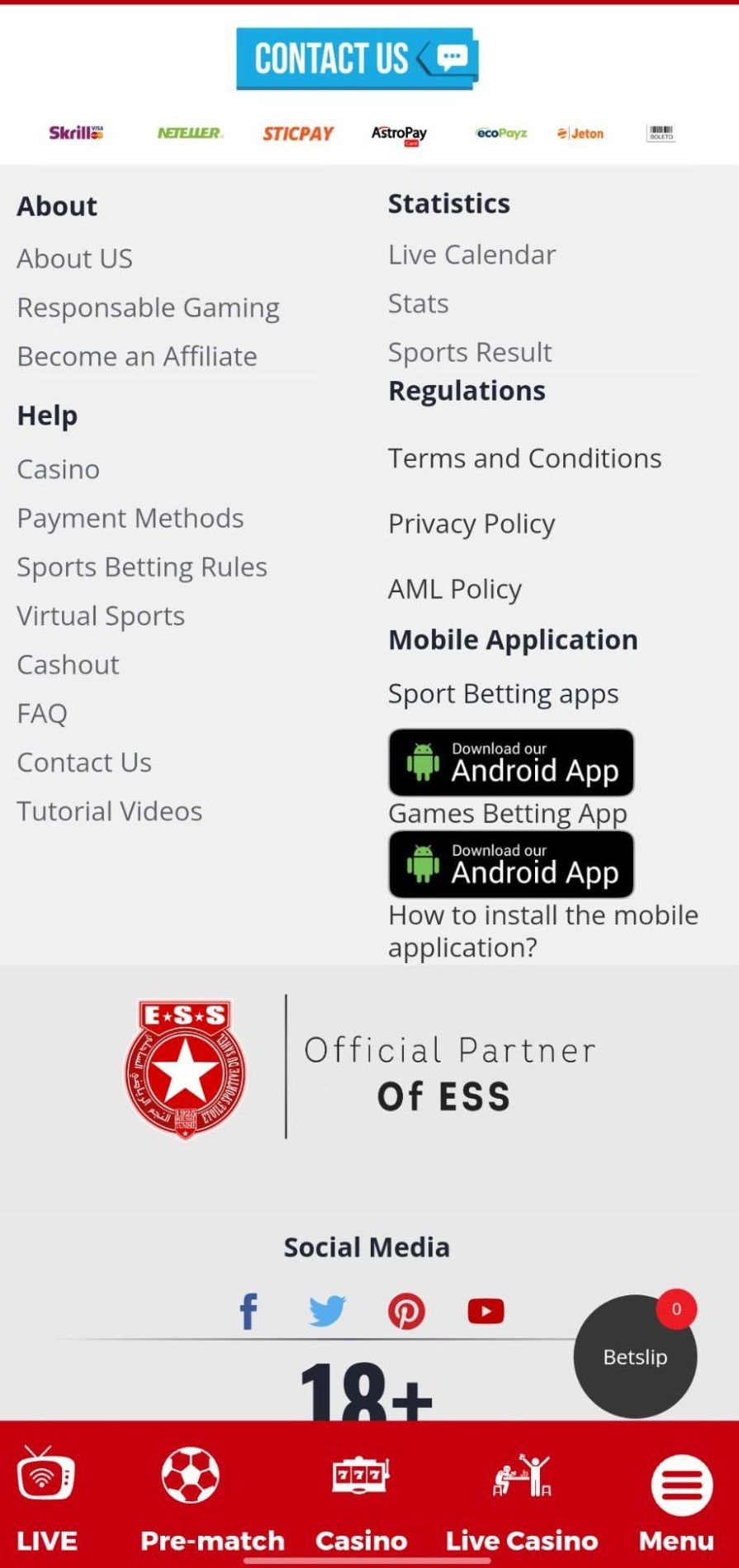Open the Betslip floating button
This screenshot has width=739, height=1568.
coord(635,1357)
